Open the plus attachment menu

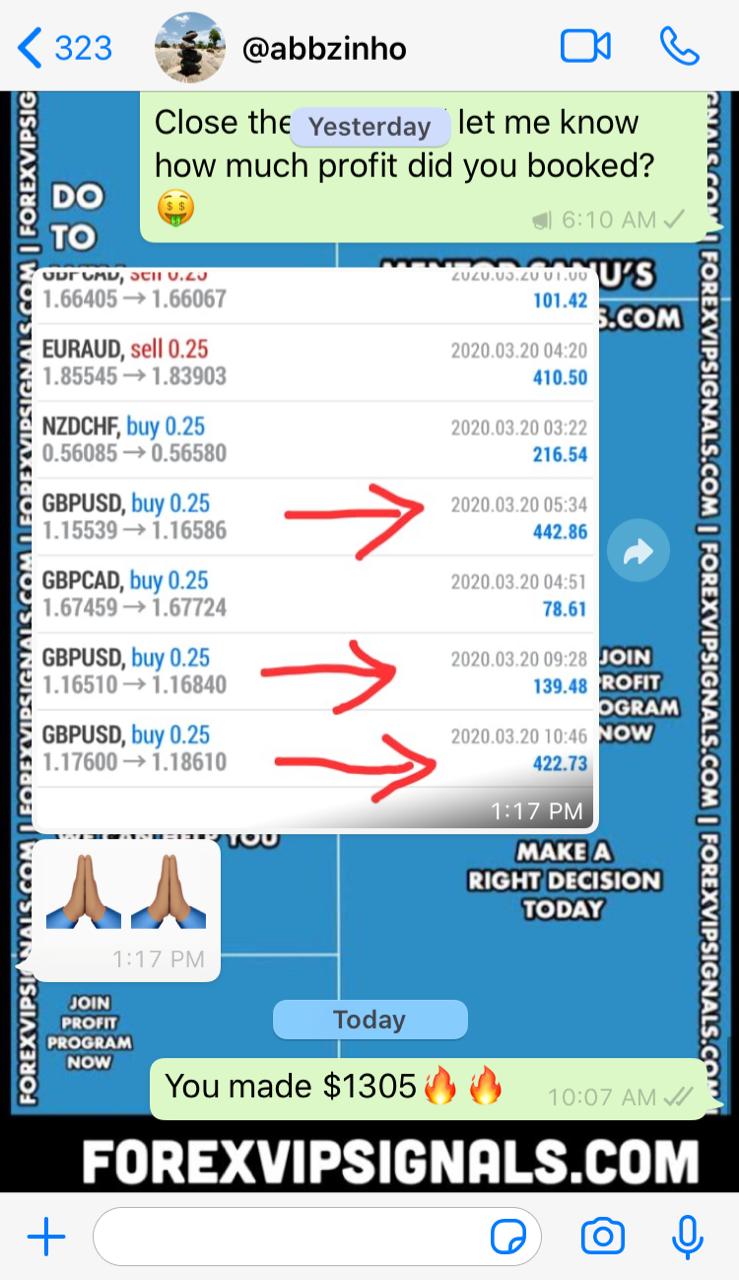[x=46, y=1238]
